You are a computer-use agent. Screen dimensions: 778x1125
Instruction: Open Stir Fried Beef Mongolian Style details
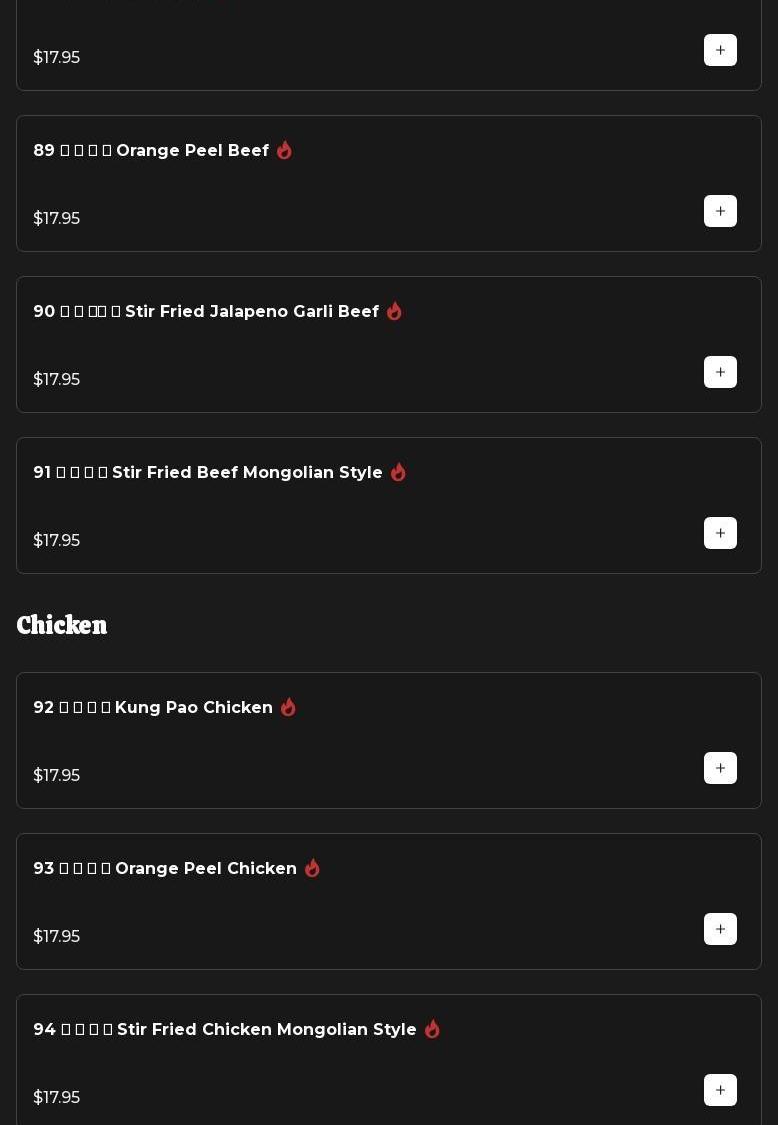[x=247, y=473]
